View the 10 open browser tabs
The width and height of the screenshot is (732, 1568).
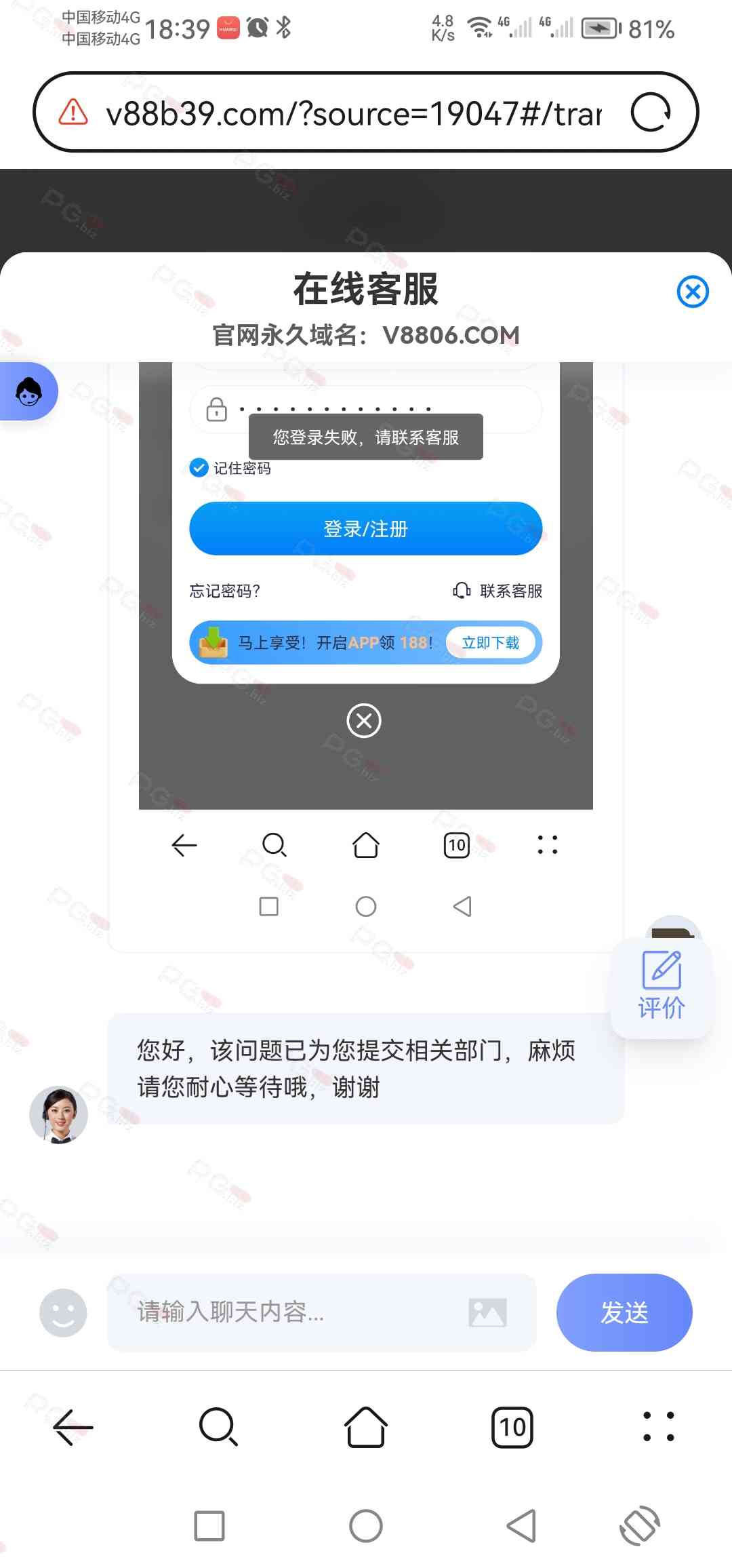[x=512, y=1427]
